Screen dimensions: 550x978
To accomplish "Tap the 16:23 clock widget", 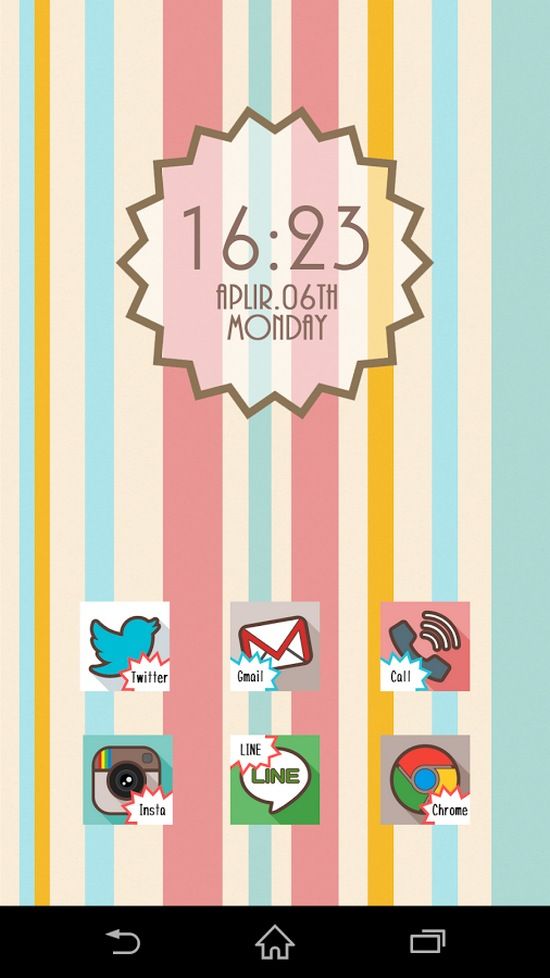I will (275, 262).
